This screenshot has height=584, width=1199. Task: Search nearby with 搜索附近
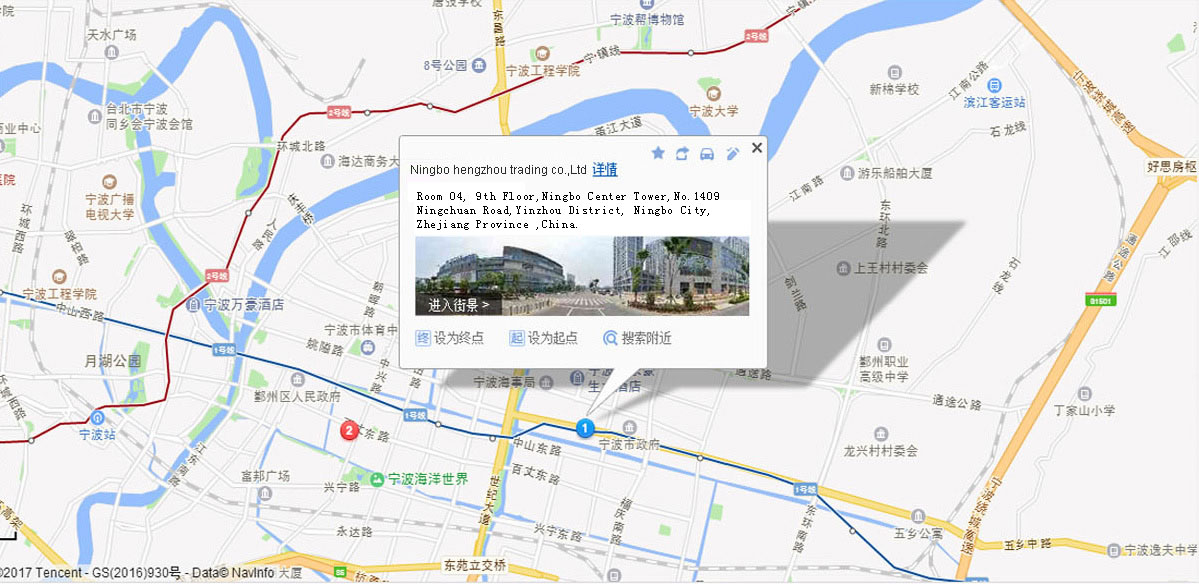click(637, 338)
